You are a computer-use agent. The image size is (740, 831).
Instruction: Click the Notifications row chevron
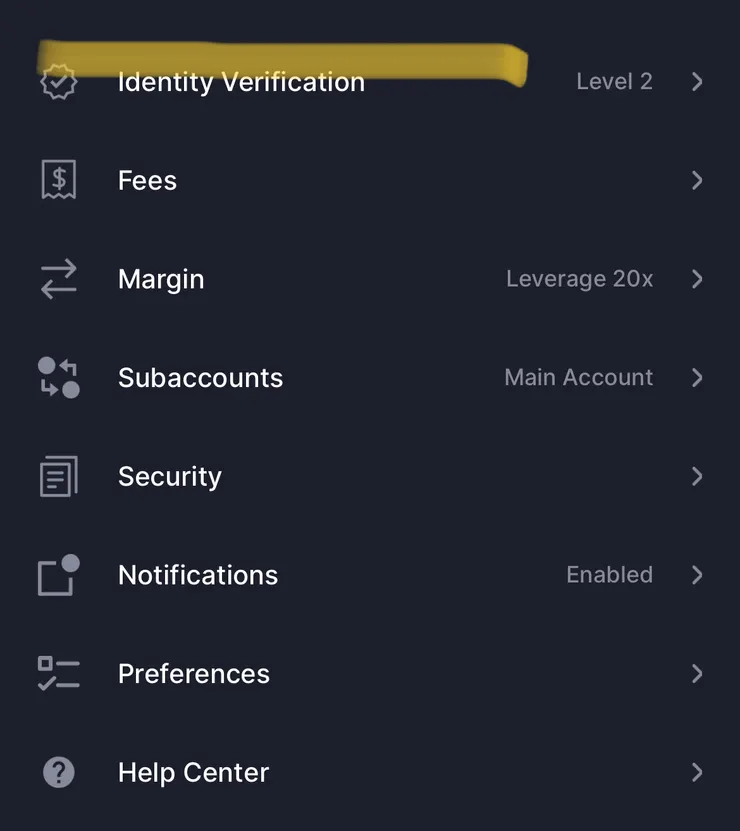(x=697, y=575)
